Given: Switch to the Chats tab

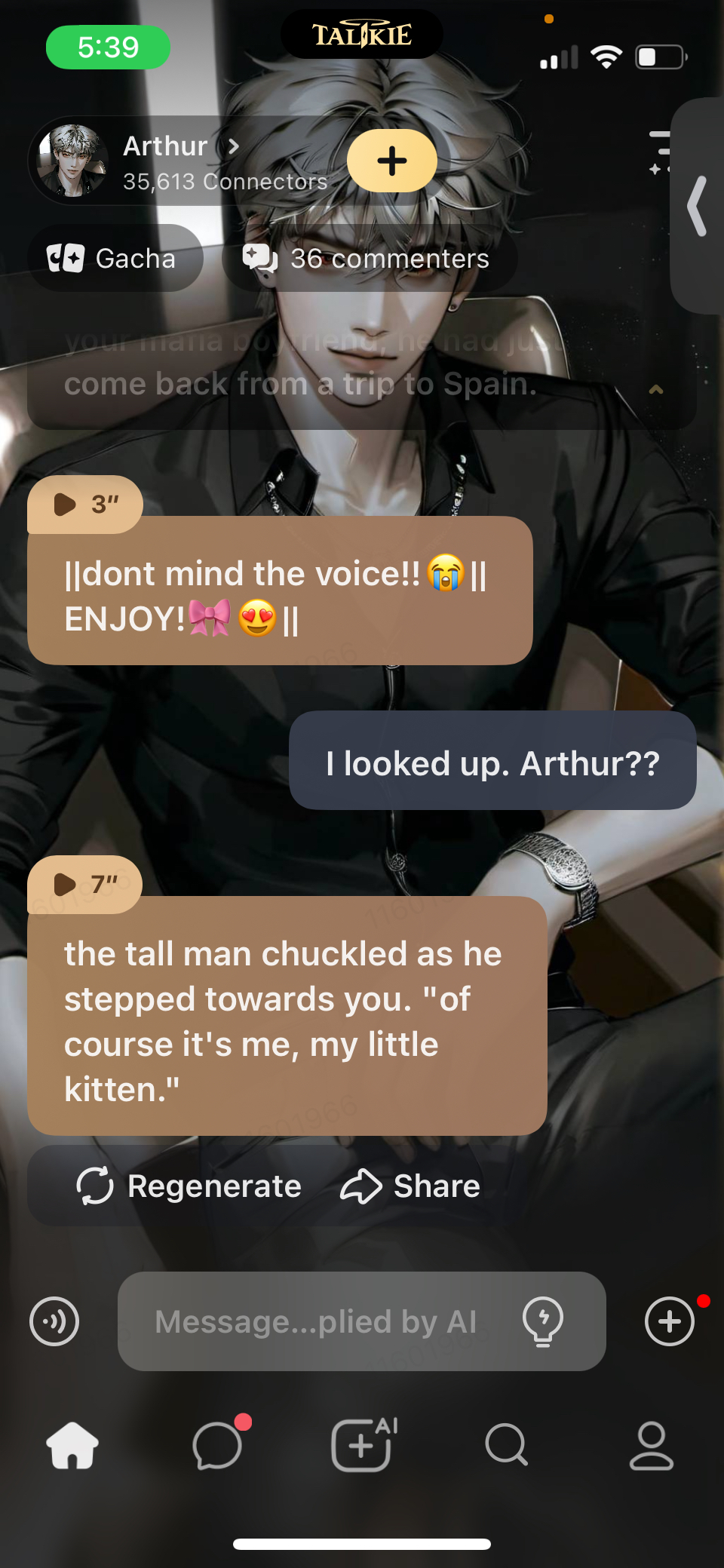Looking at the screenshot, I should pyautogui.click(x=217, y=1445).
